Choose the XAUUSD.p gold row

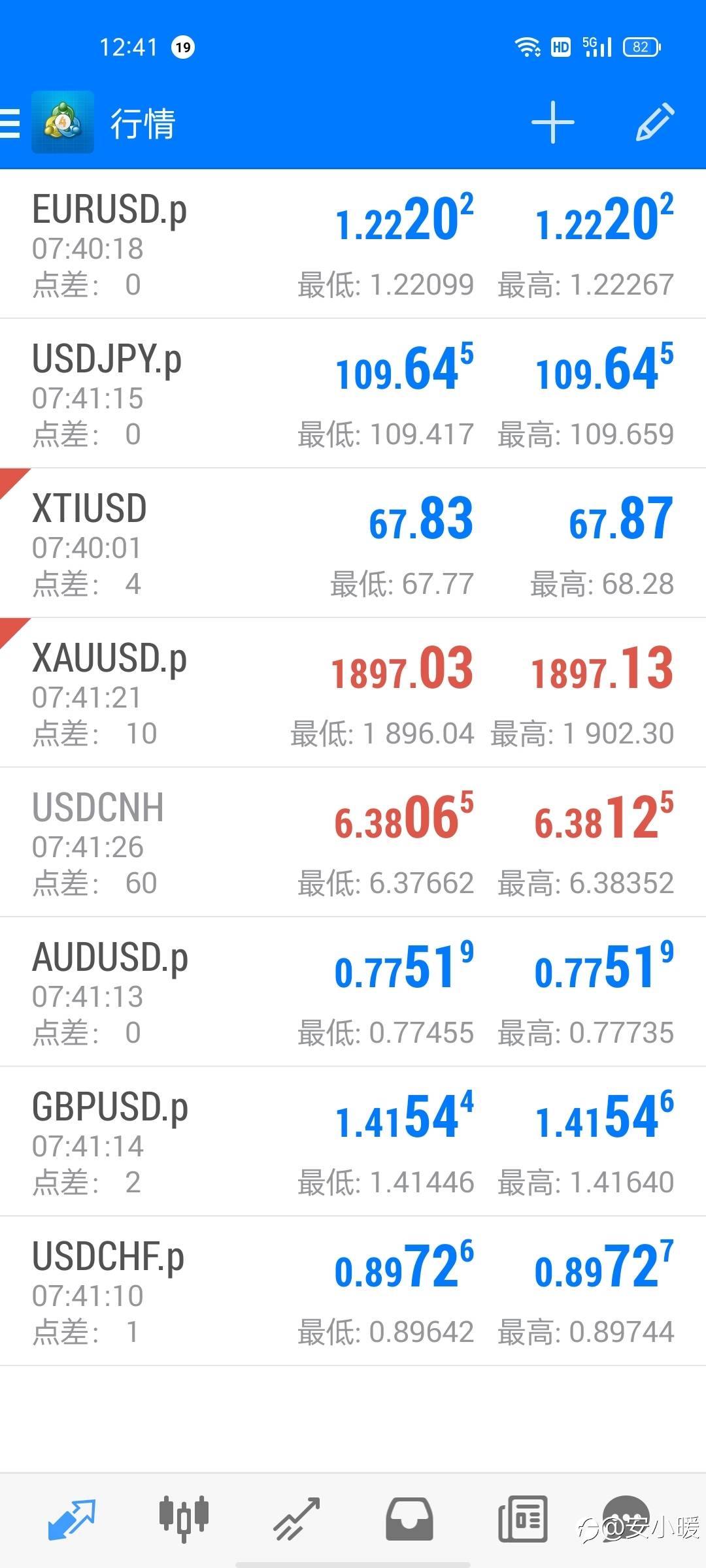click(353, 693)
